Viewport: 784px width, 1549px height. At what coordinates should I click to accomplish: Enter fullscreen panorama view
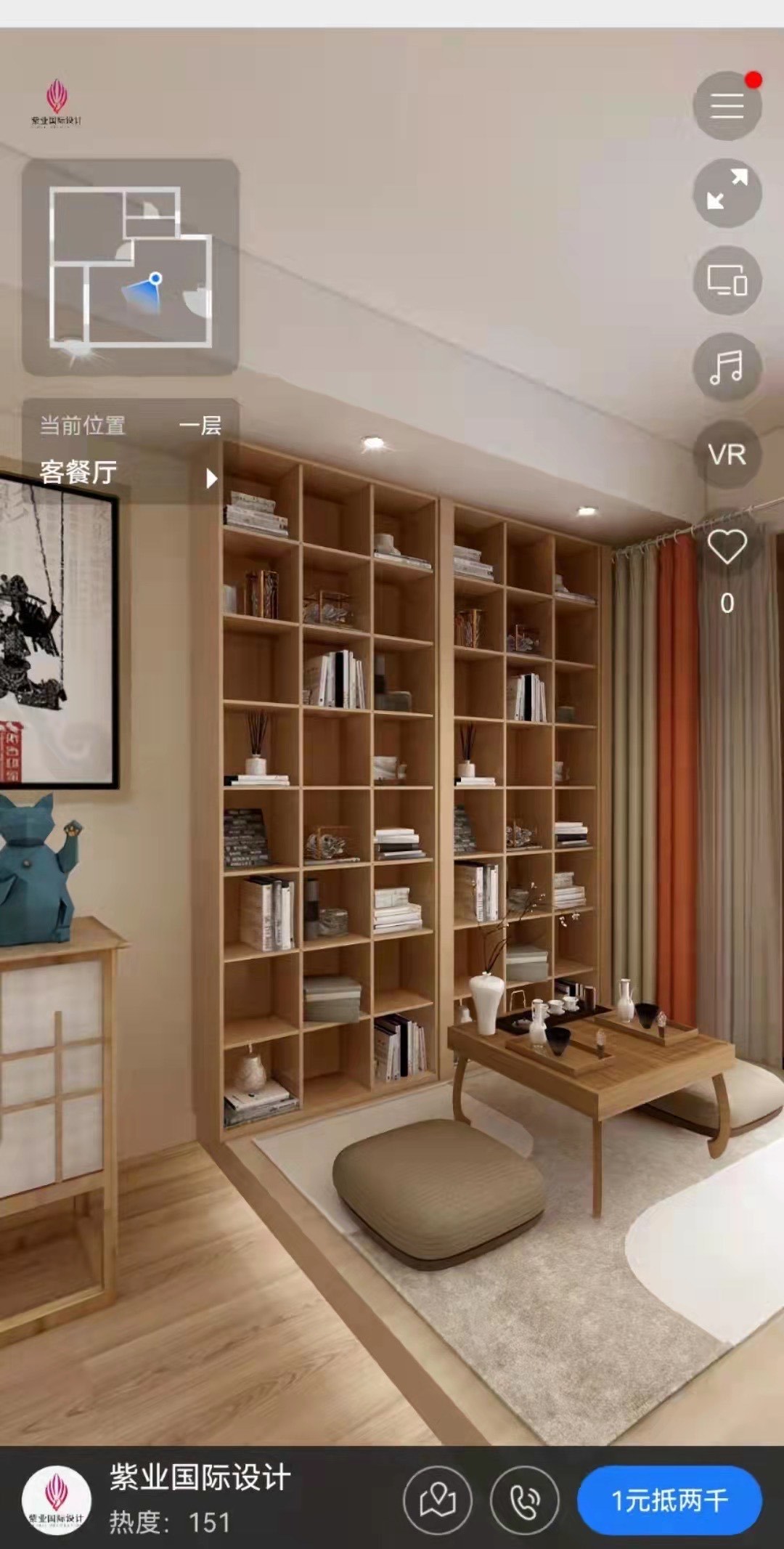pos(727,192)
